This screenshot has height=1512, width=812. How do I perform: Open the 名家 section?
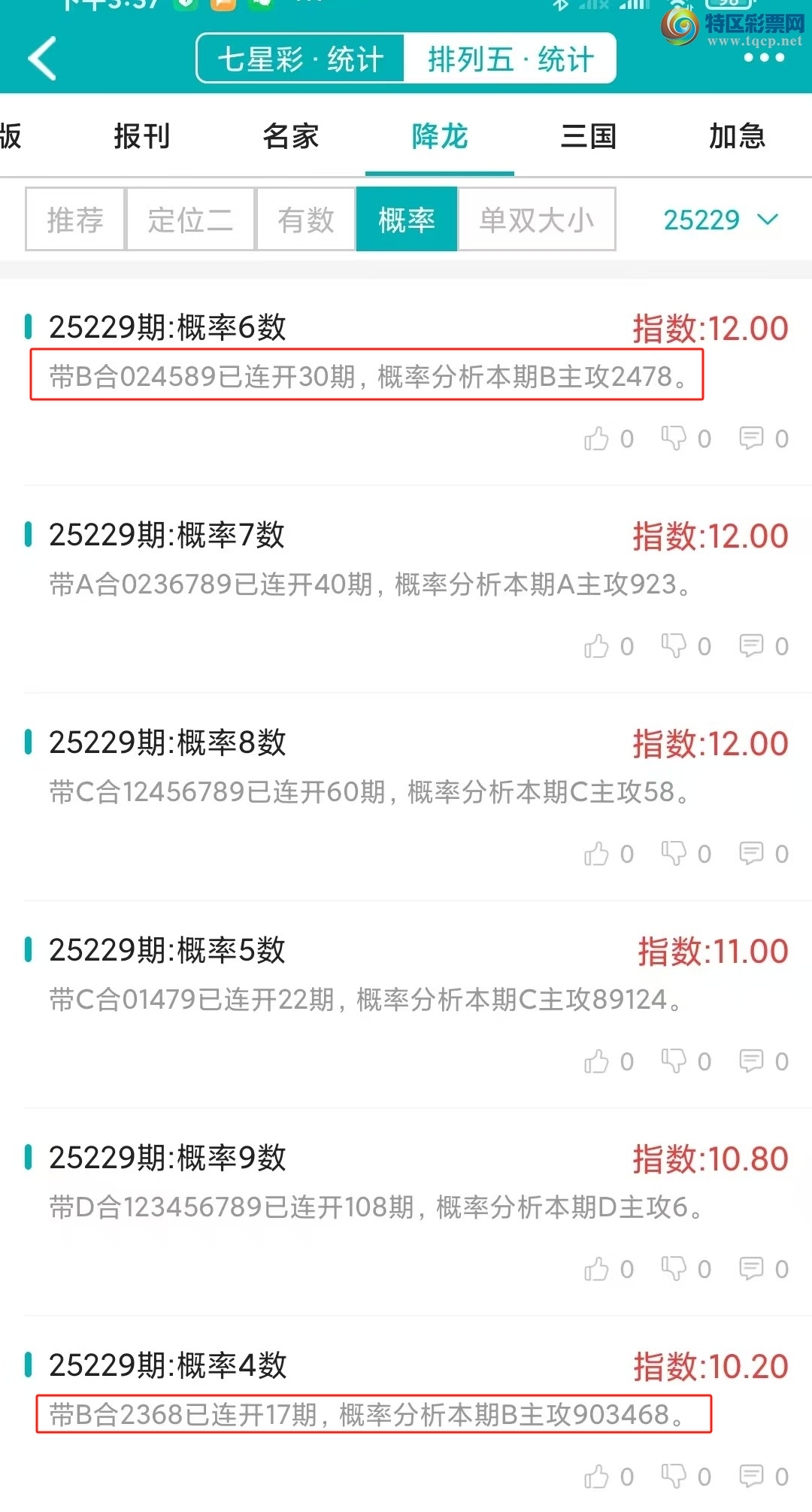tap(291, 137)
